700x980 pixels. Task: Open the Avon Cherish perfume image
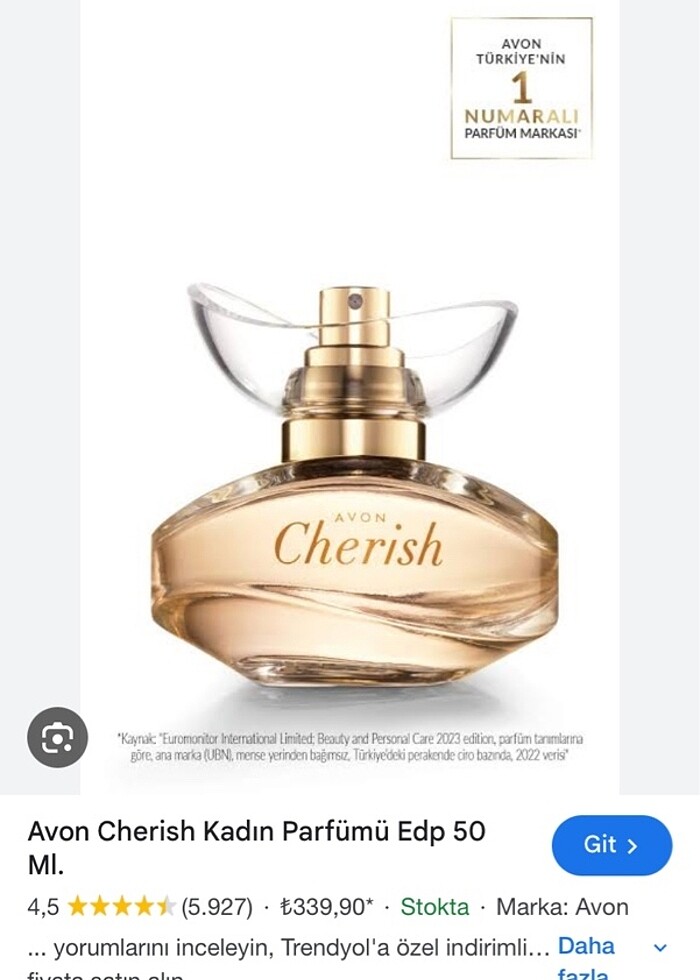point(354,490)
